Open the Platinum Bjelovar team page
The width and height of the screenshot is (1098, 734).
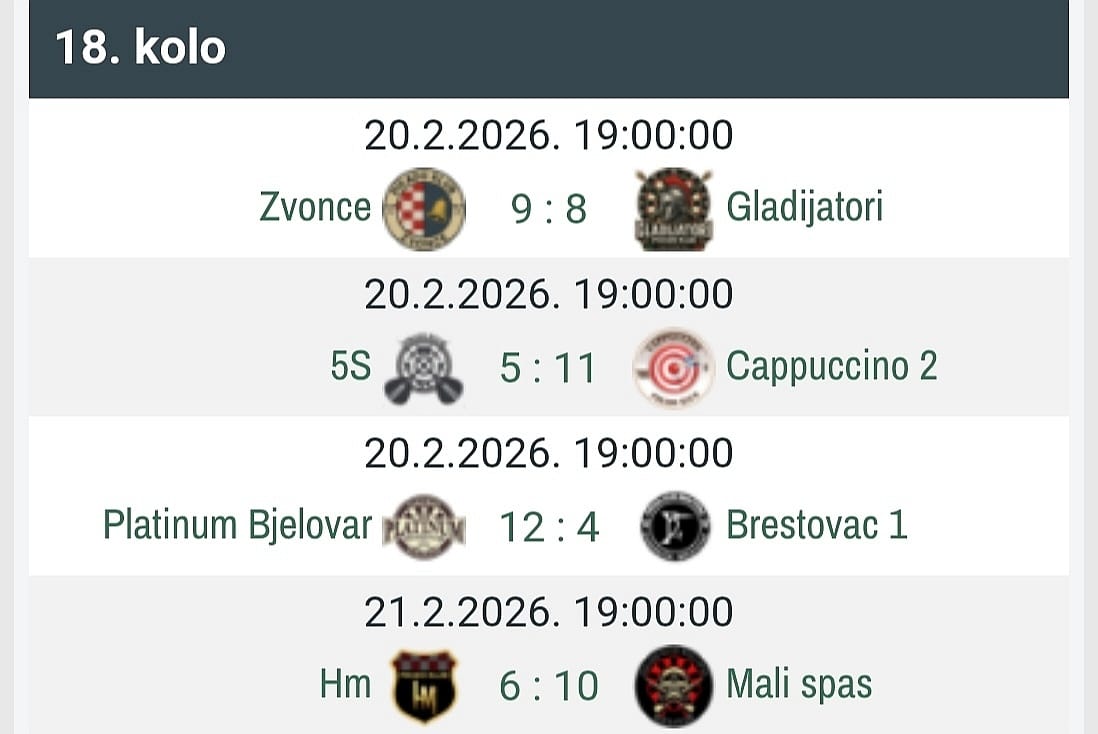click(237, 525)
